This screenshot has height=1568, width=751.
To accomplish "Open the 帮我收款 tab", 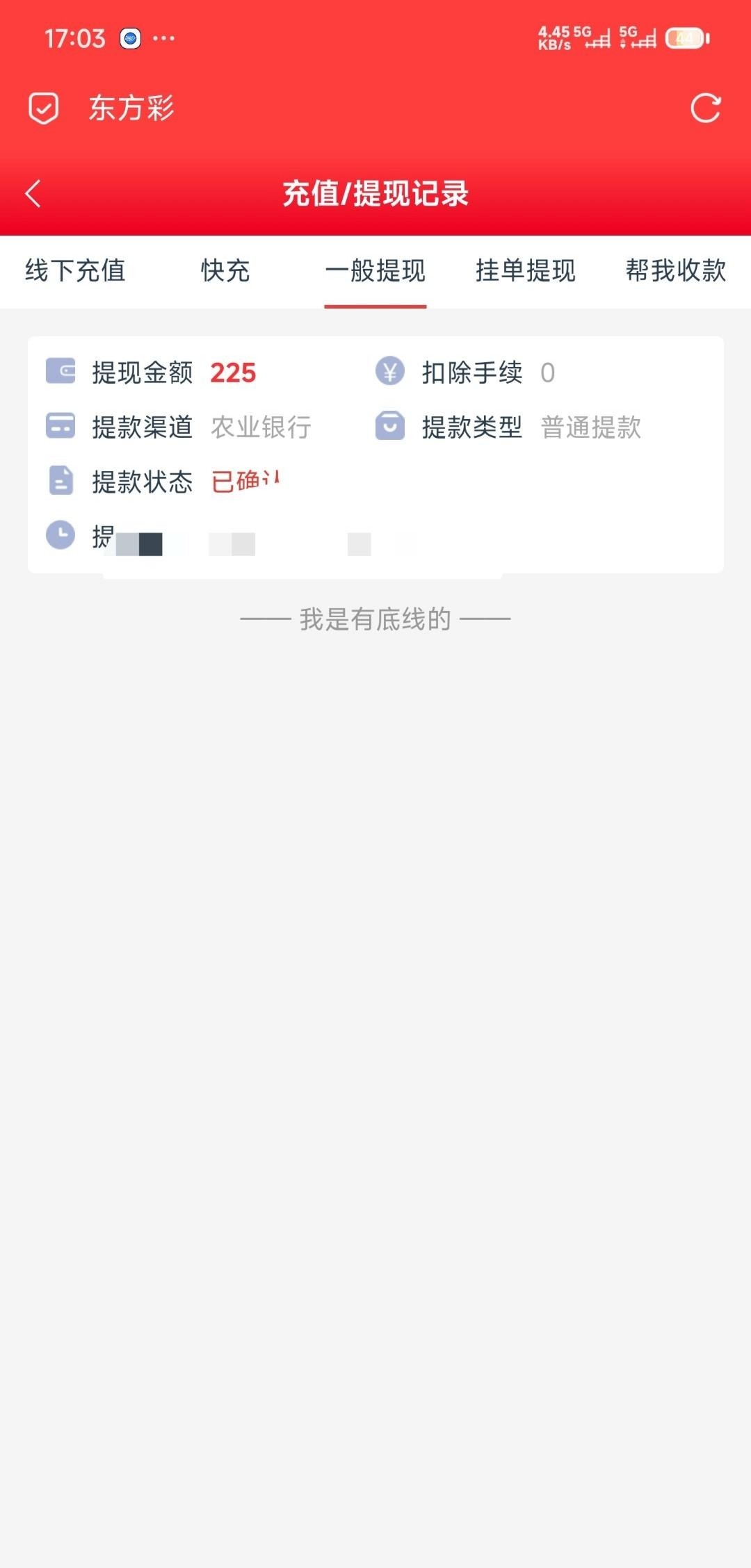I will [x=675, y=270].
